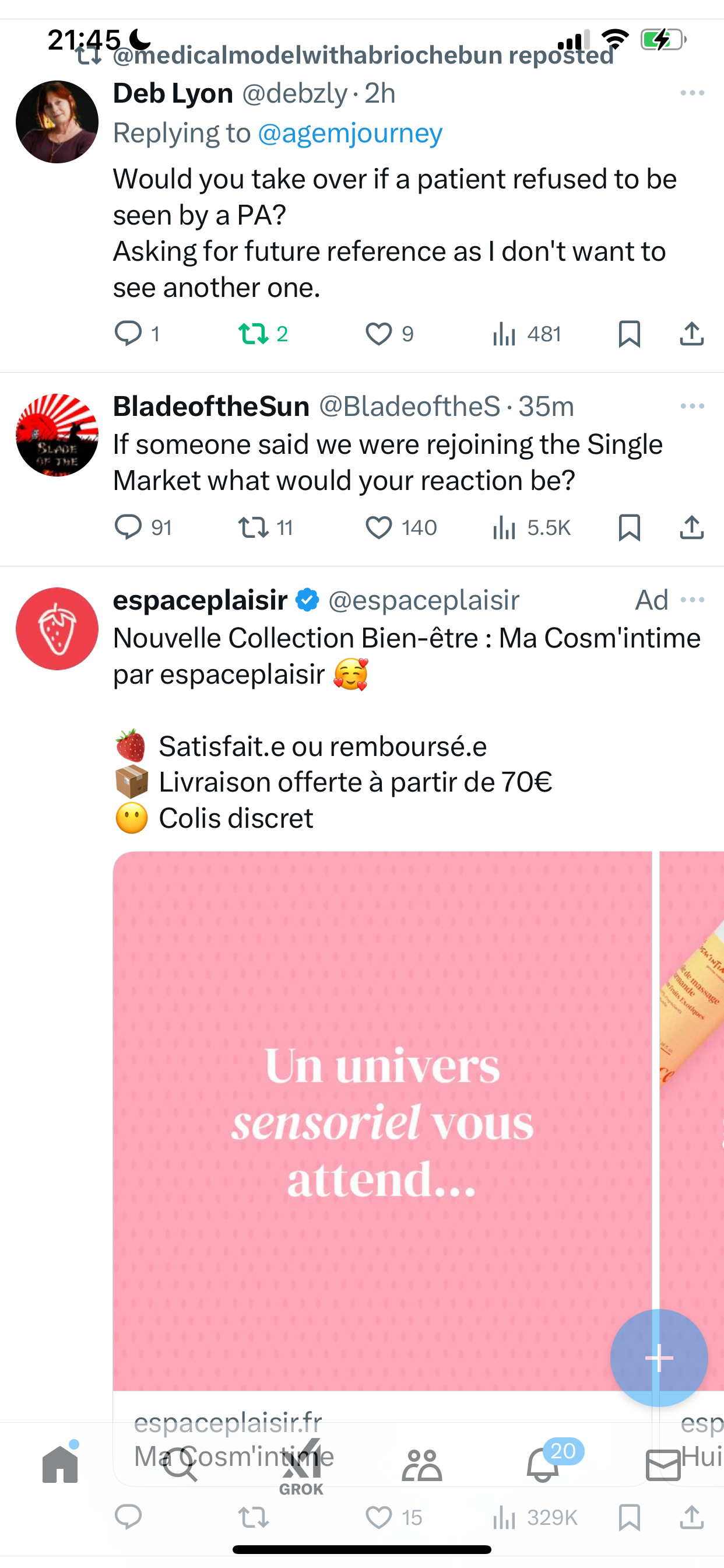
Task: Compose a new post with plus button
Action: click(659, 1357)
